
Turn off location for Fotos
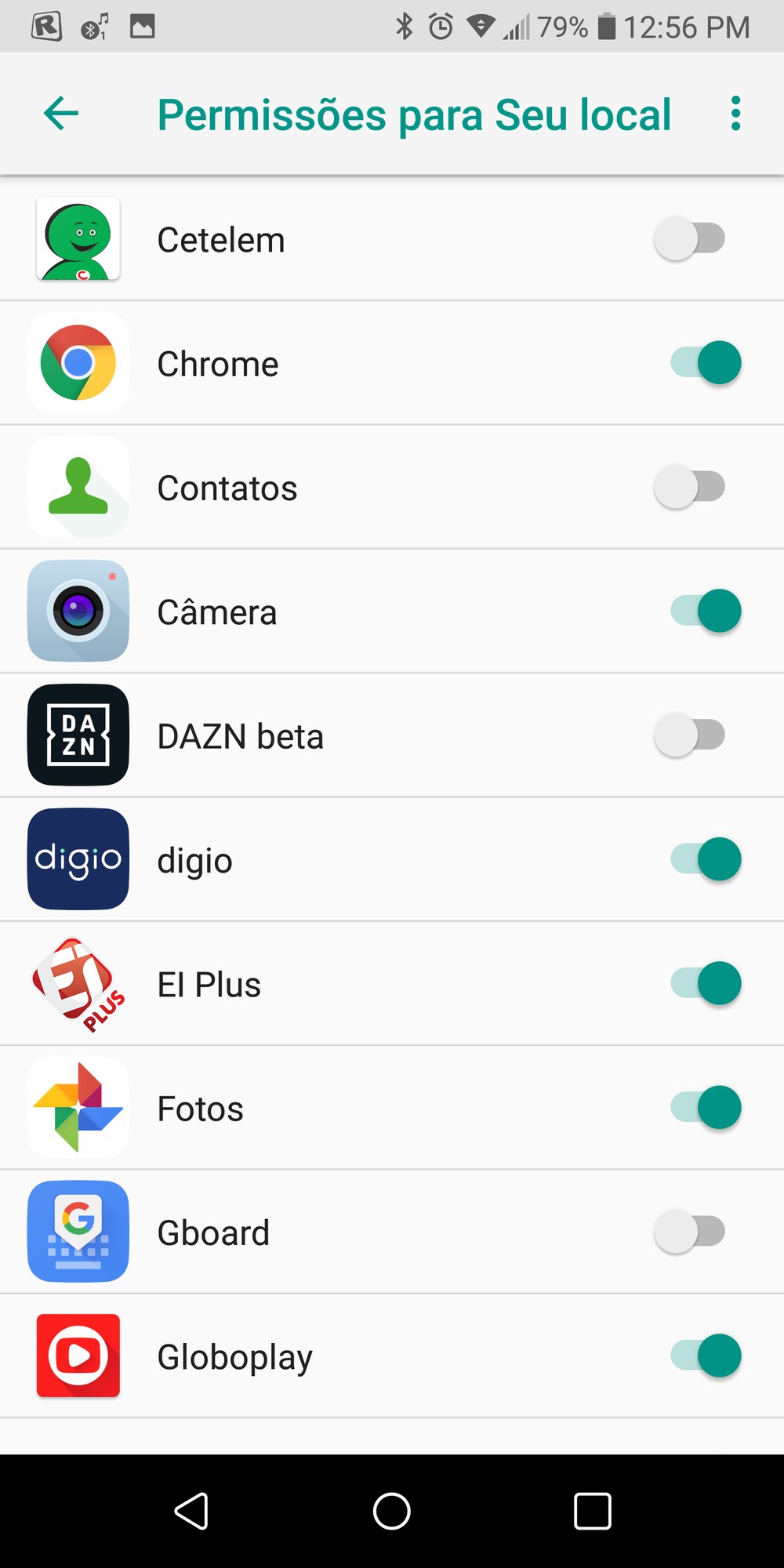706,1108
